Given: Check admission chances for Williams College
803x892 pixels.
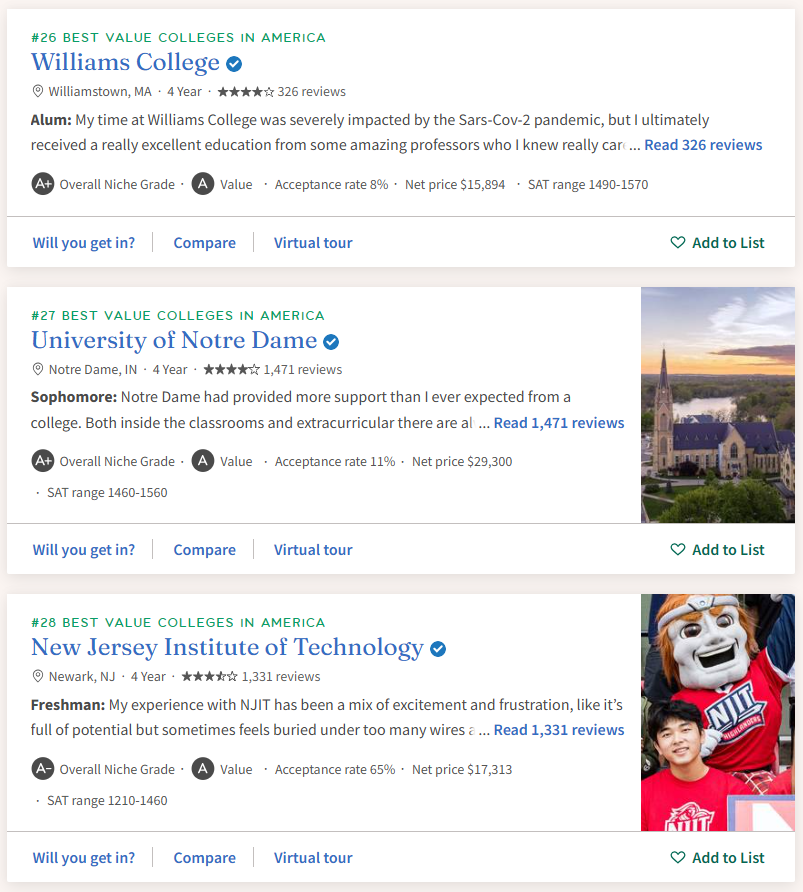Looking at the screenshot, I should click(x=84, y=243).
